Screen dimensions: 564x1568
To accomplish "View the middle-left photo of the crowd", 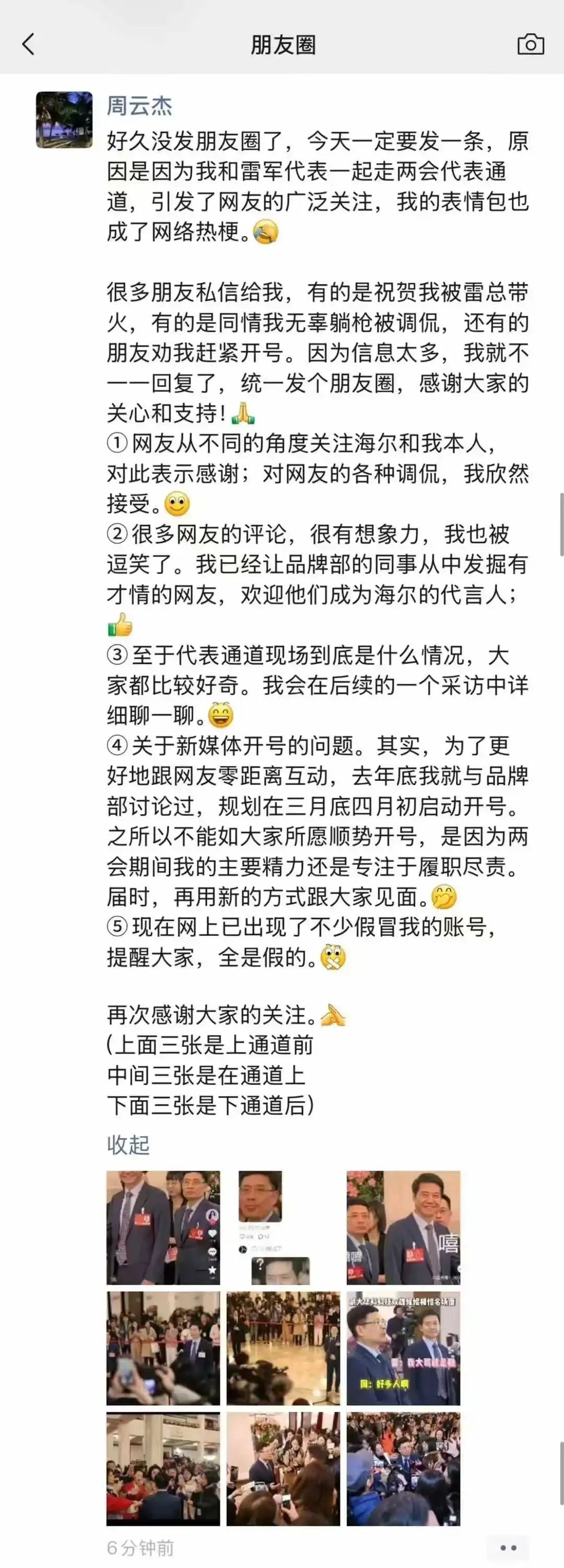I will pyautogui.click(x=163, y=1348).
